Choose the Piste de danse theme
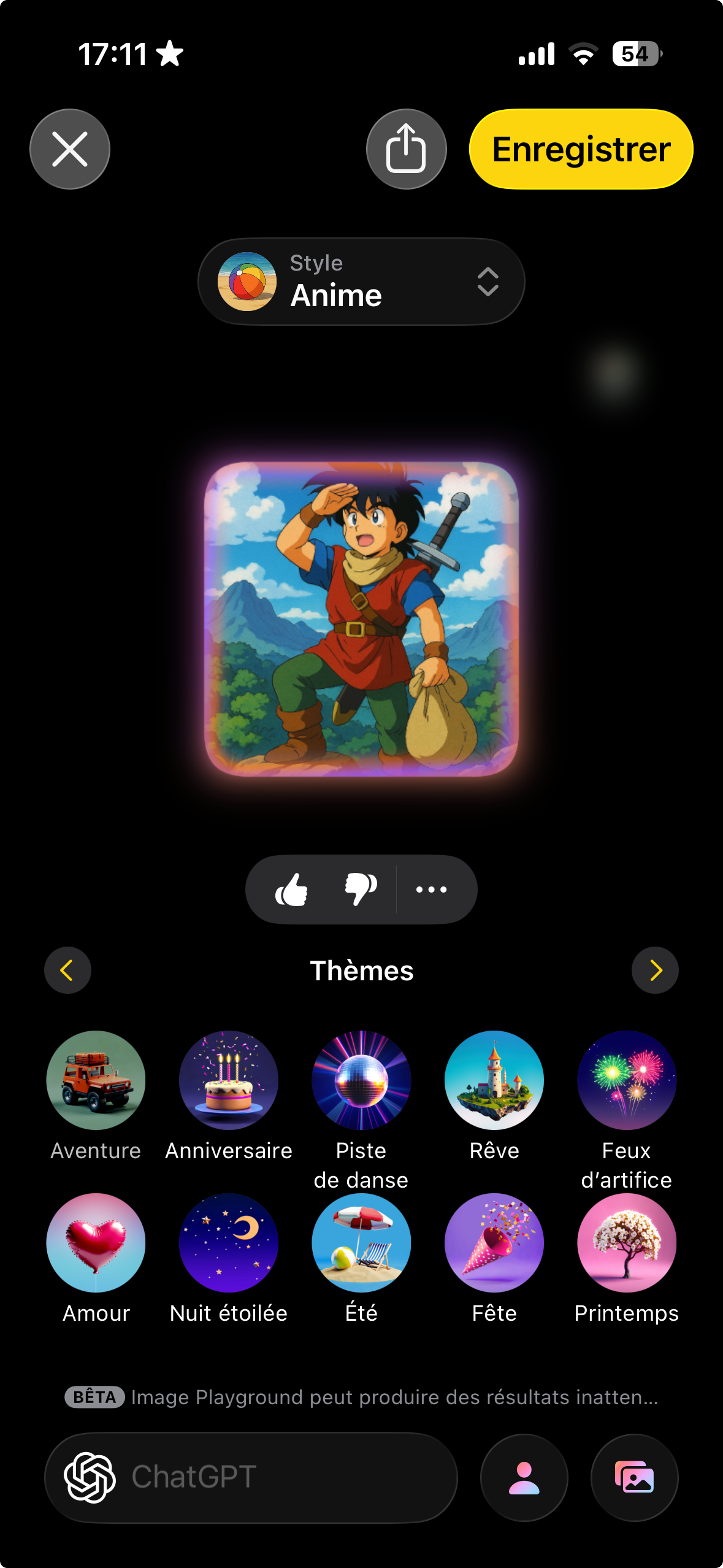Viewport: 723px width, 1568px height. click(361, 1080)
